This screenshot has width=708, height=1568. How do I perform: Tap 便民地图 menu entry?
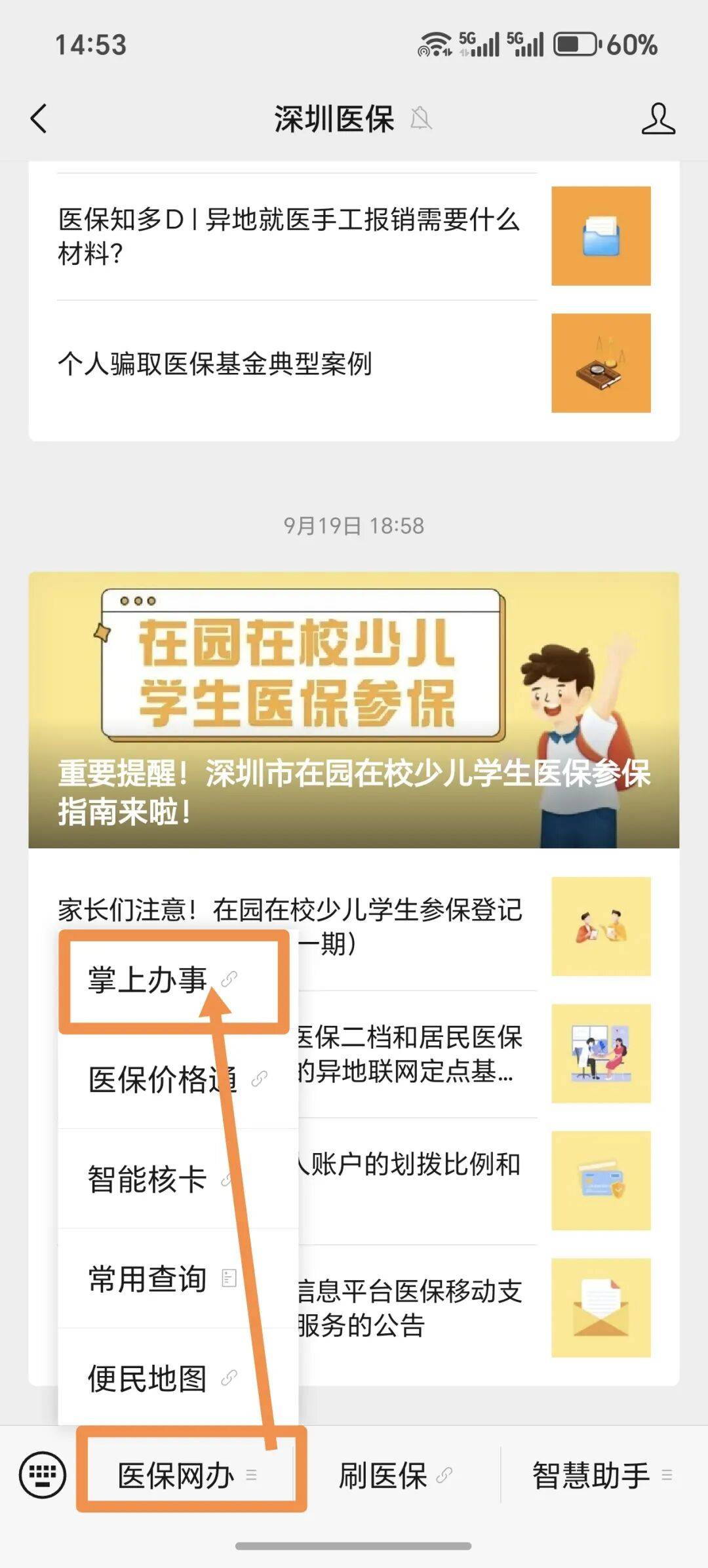pos(148,1379)
